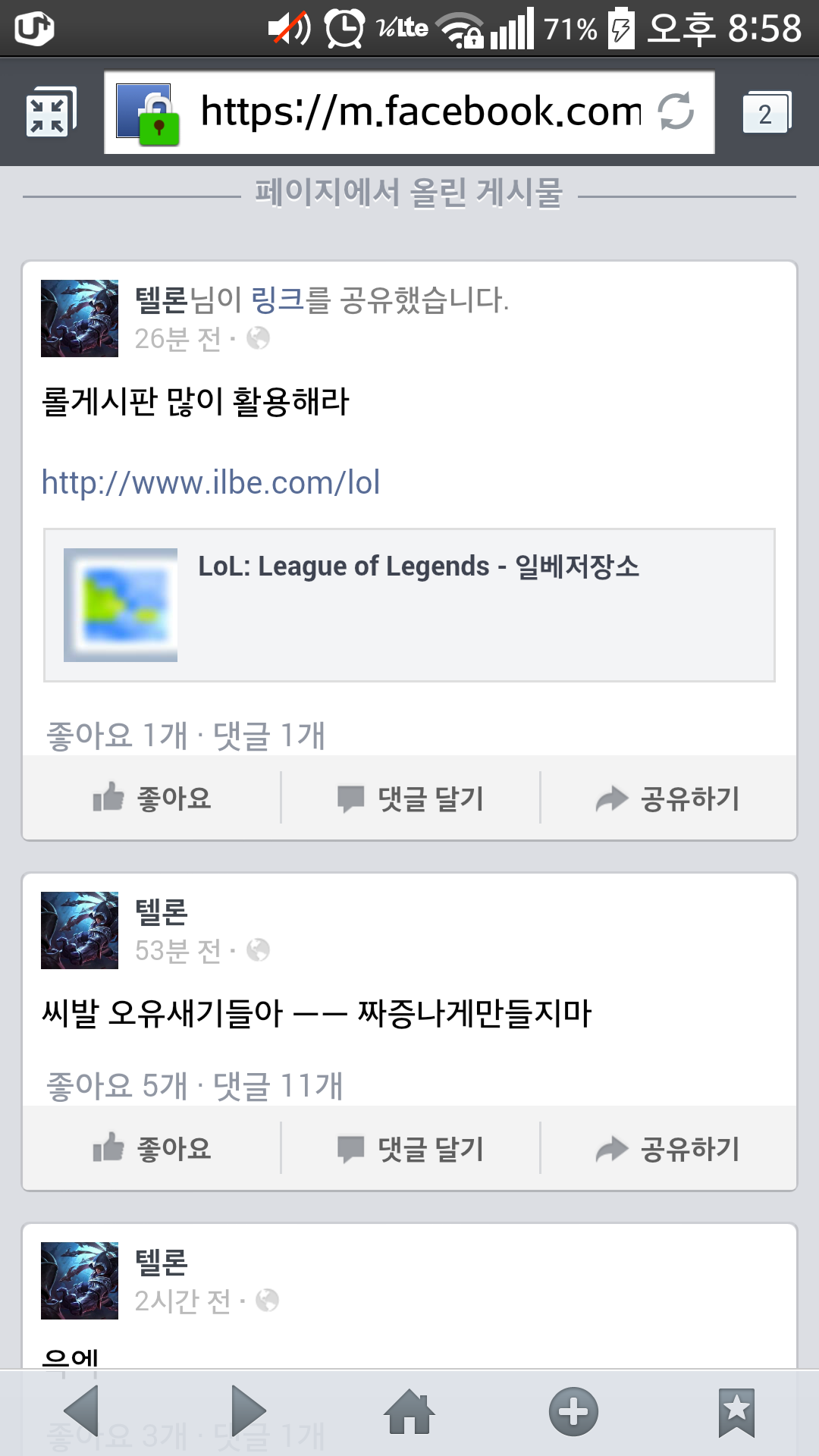Image resolution: width=819 pixels, height=1456 pixels.
Task: Open the browser tabs counter showing 2
Action: tap(766, 112)
